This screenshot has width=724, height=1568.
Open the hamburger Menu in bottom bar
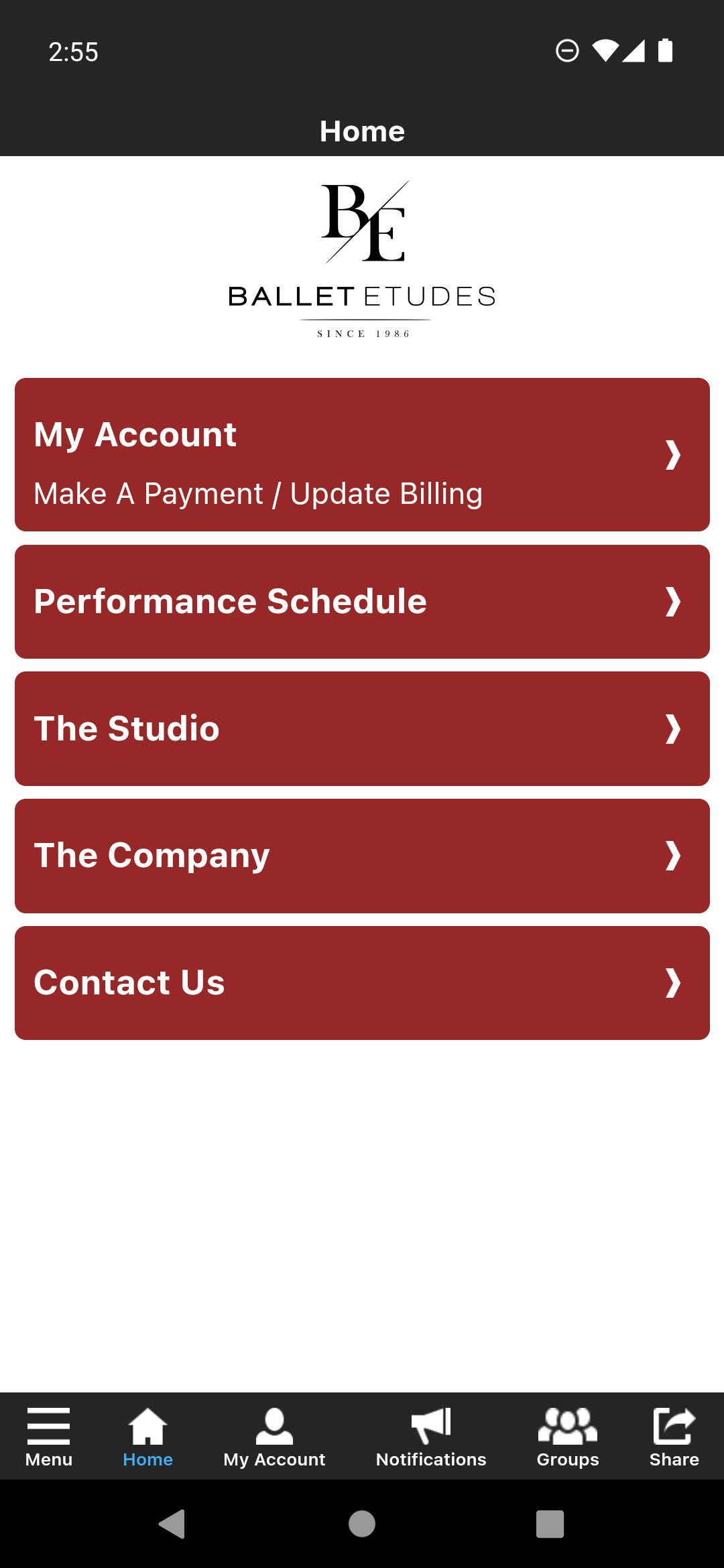click(49, 1437)
